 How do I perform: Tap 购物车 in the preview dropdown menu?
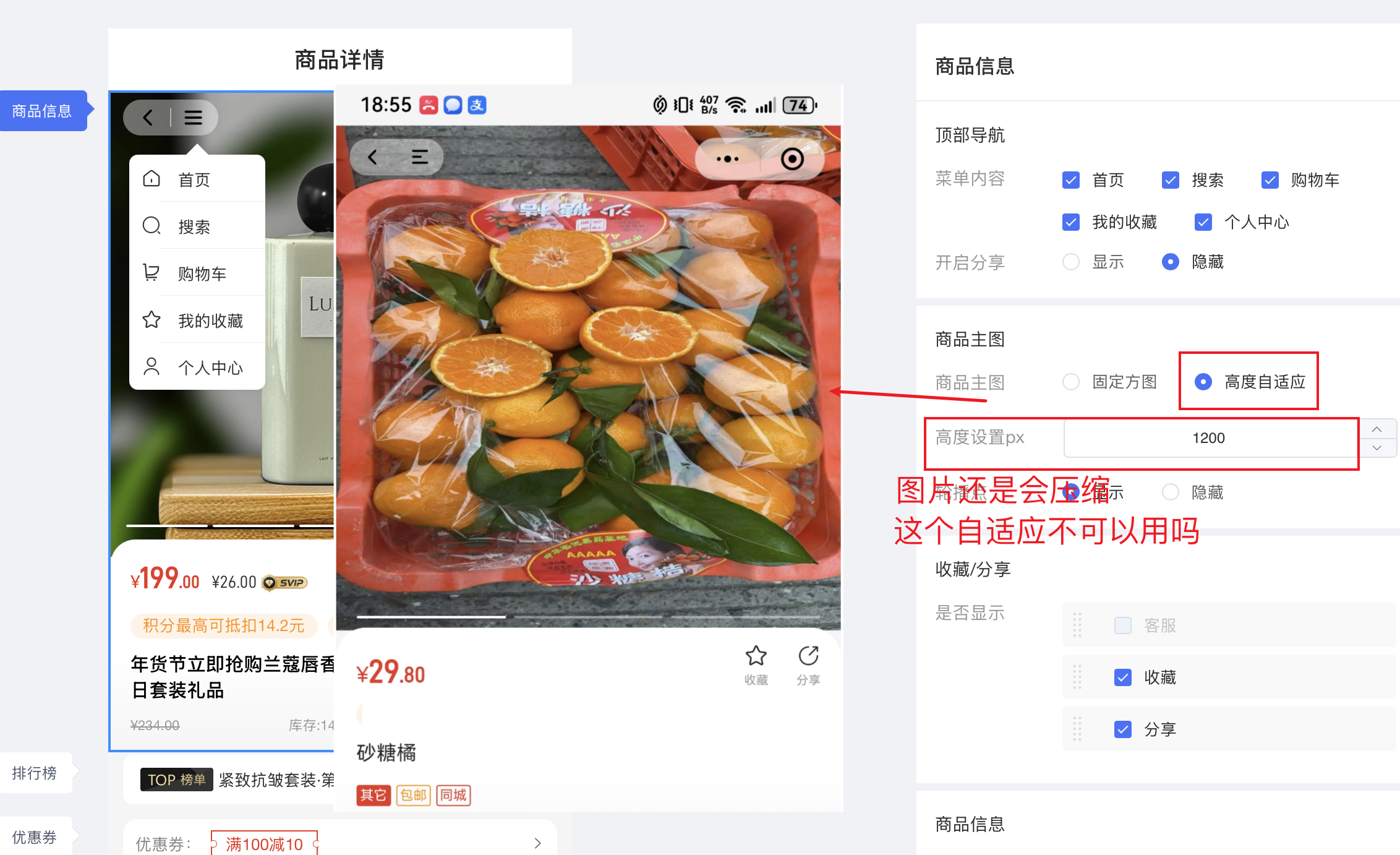point(202,273)
